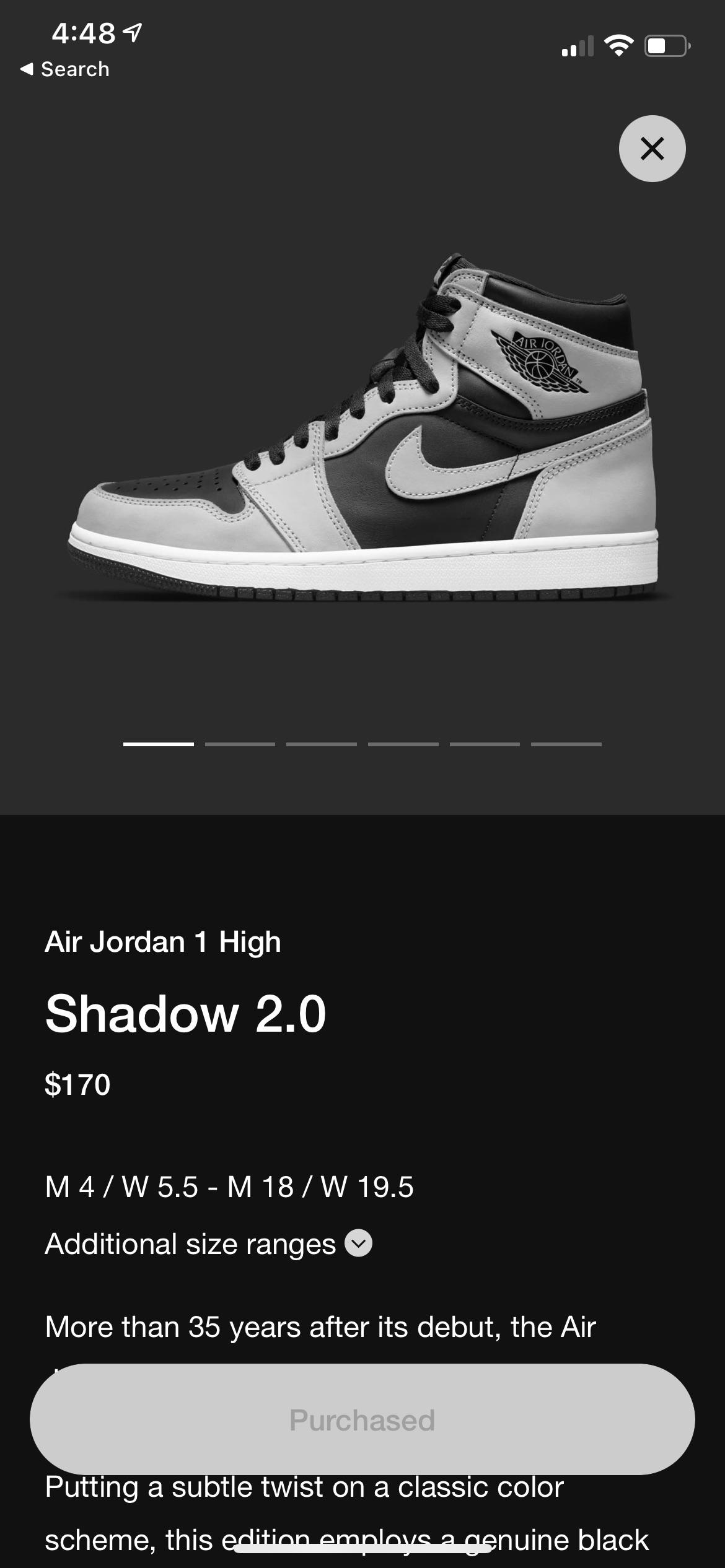
Task: Tap the sneaker product photo
Action: [x=362, y=433]
